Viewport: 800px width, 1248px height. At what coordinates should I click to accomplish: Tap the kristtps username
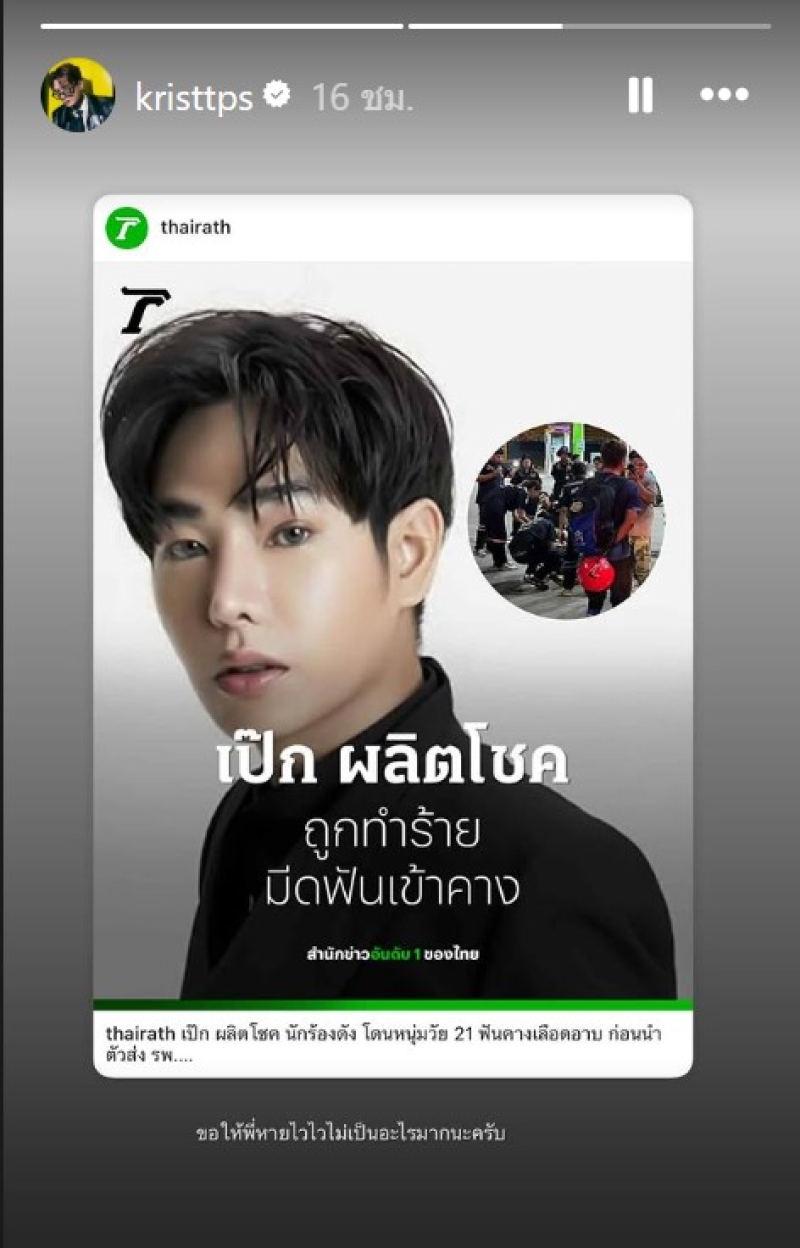click(x=193, y=97)
